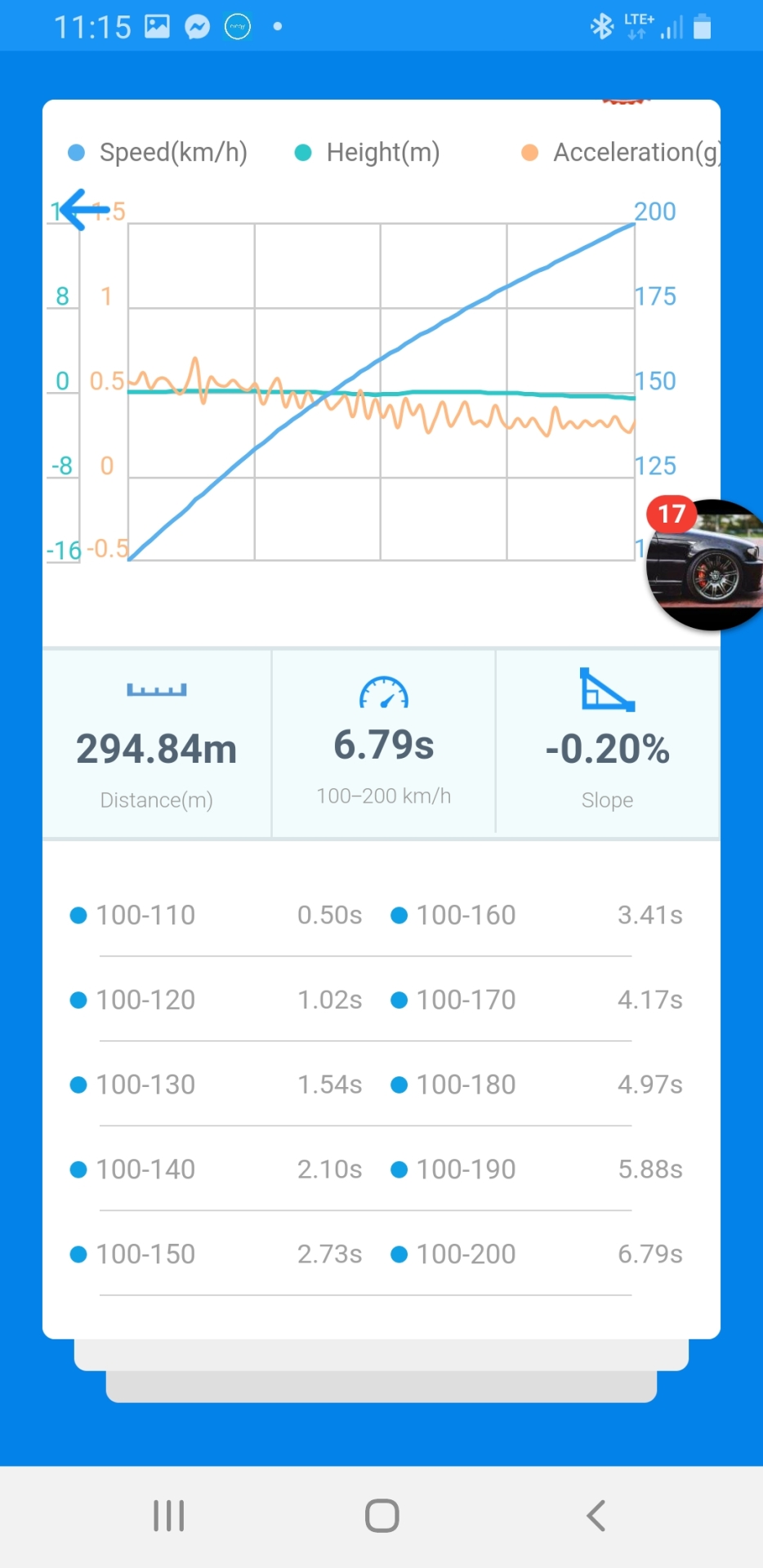The image size is (763, 1568).
Task: Toggle the Height(m) chart legend
Action: [367, 153]
